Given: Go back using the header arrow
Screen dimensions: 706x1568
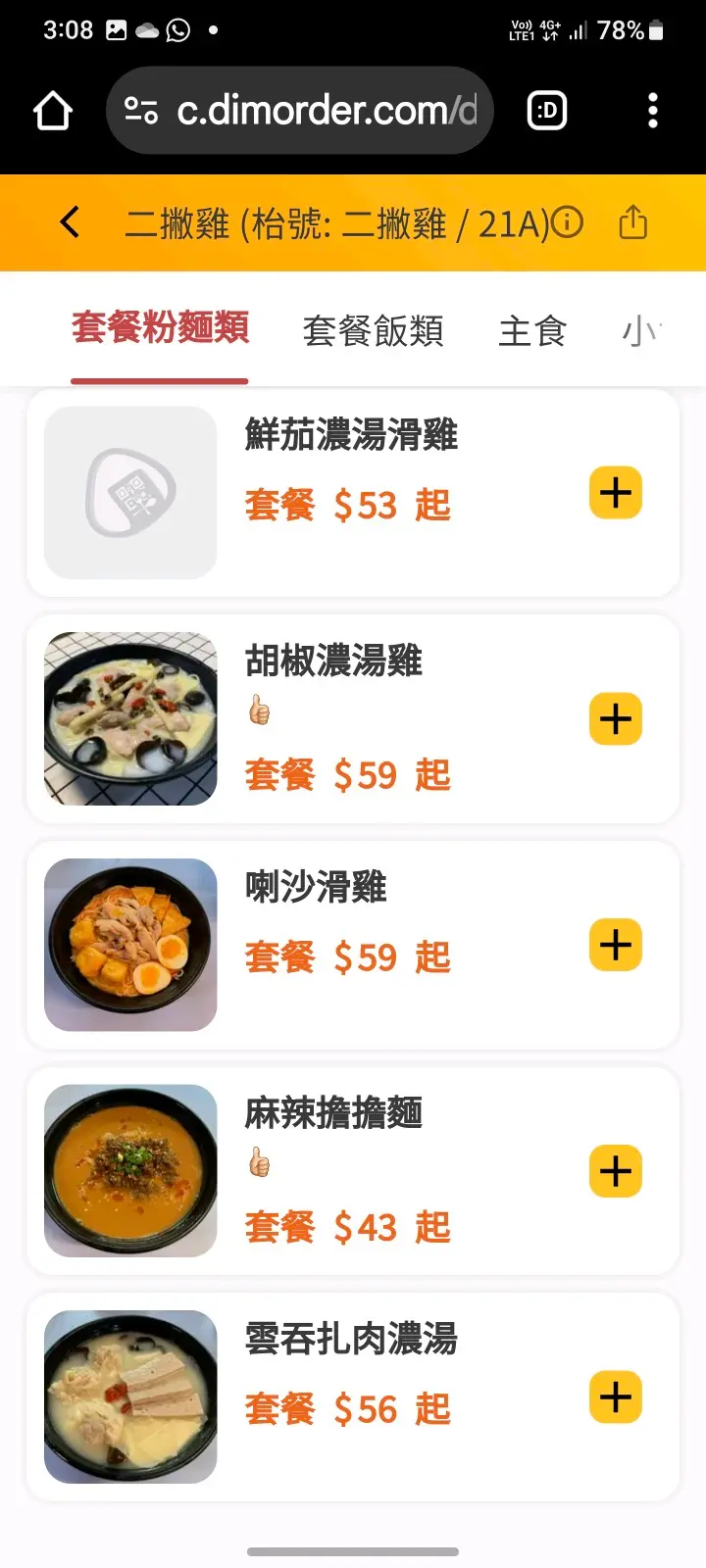Looking at the screenshot, I should pyautogui.click(x=70, y=222).
